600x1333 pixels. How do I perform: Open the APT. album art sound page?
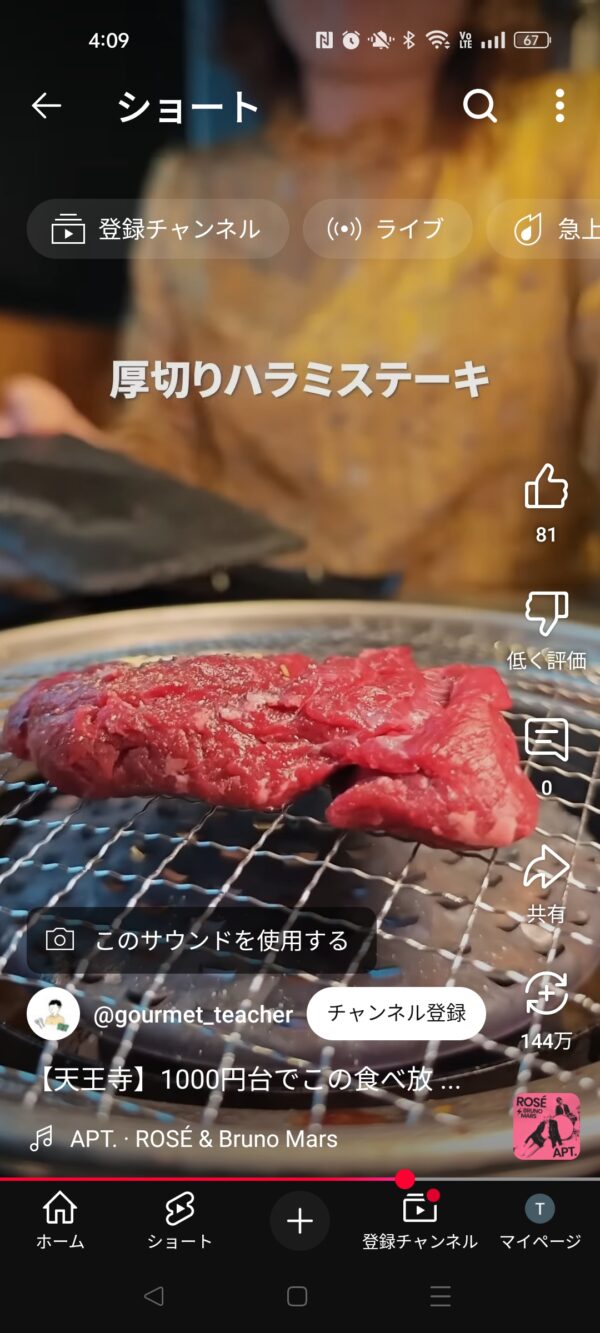(x=546, y=1126)
